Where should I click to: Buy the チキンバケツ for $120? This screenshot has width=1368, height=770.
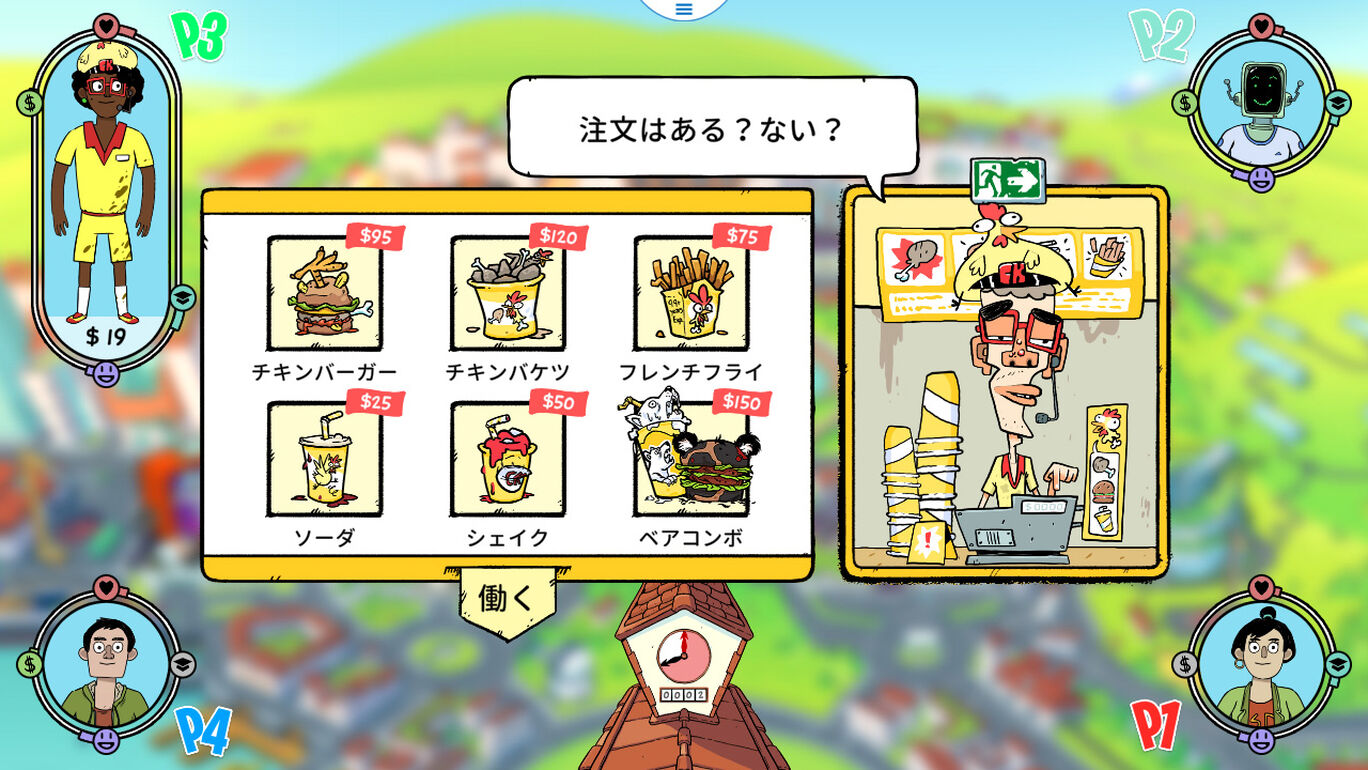507,294
